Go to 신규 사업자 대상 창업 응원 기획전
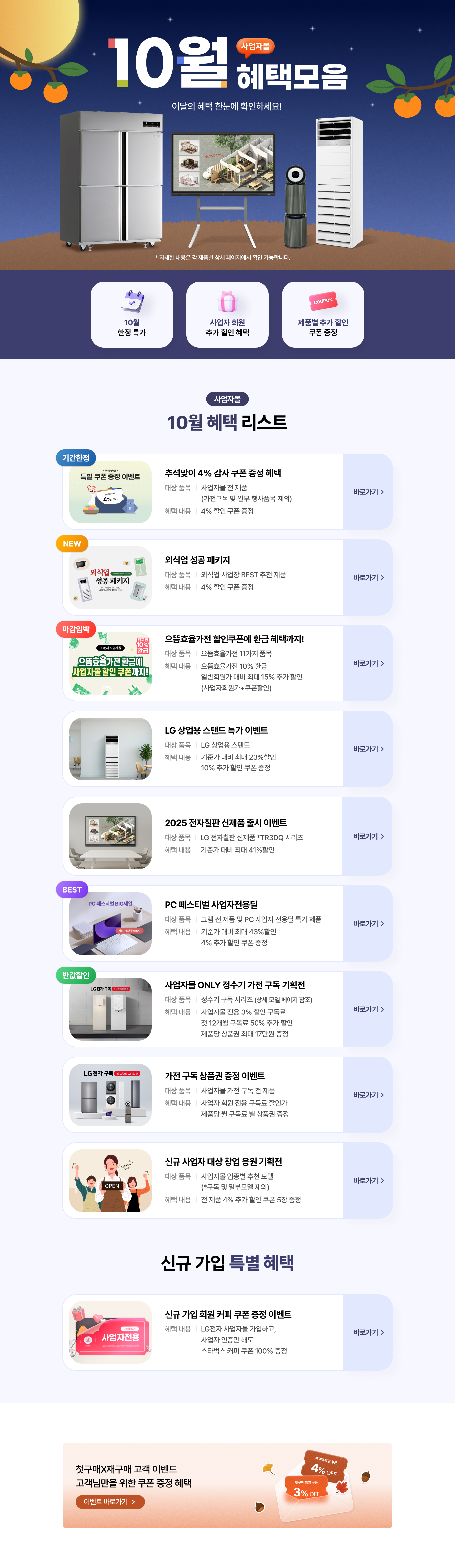The width and height of the screenshot is (455, 1568). pos(368,1181)
